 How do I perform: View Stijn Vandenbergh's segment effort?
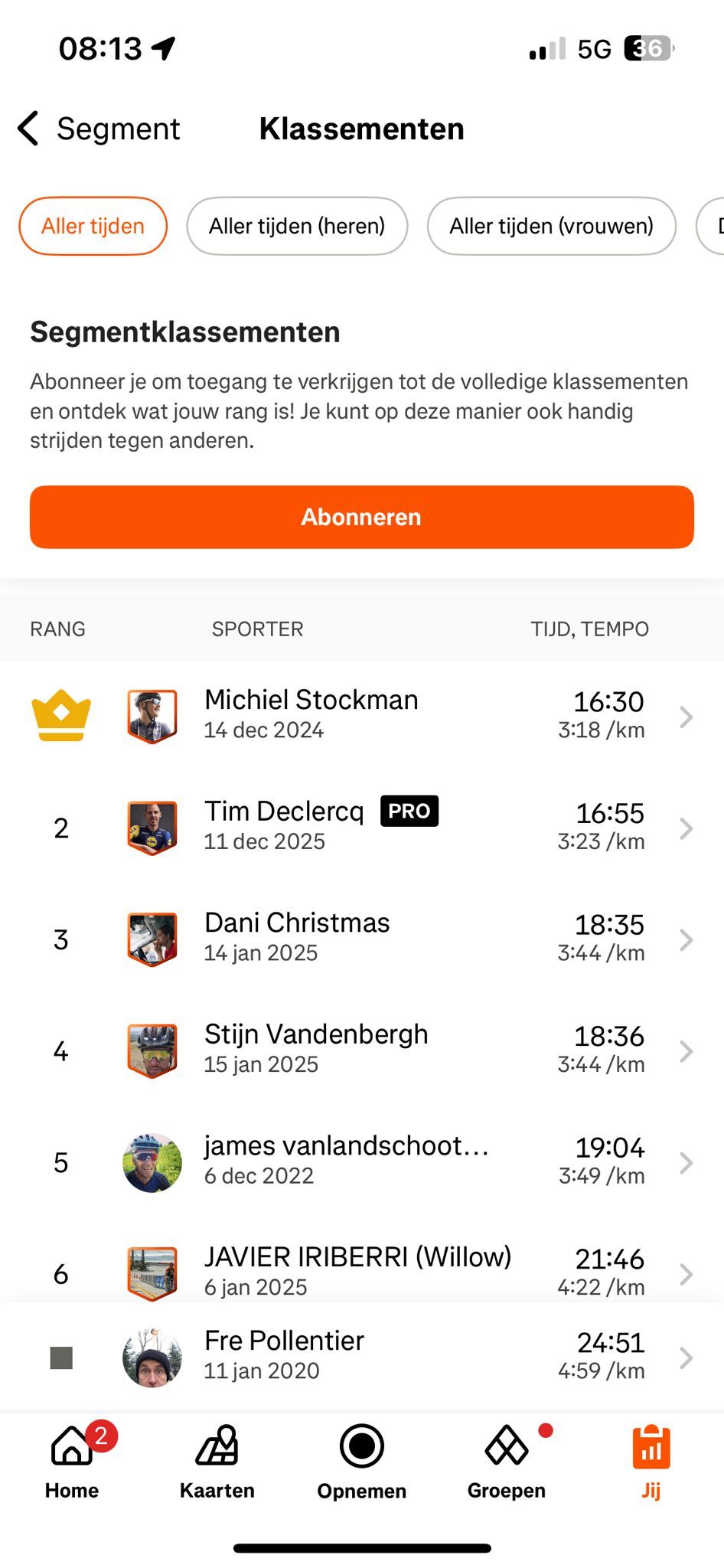pyautogui.click(x=362, y=1050)
